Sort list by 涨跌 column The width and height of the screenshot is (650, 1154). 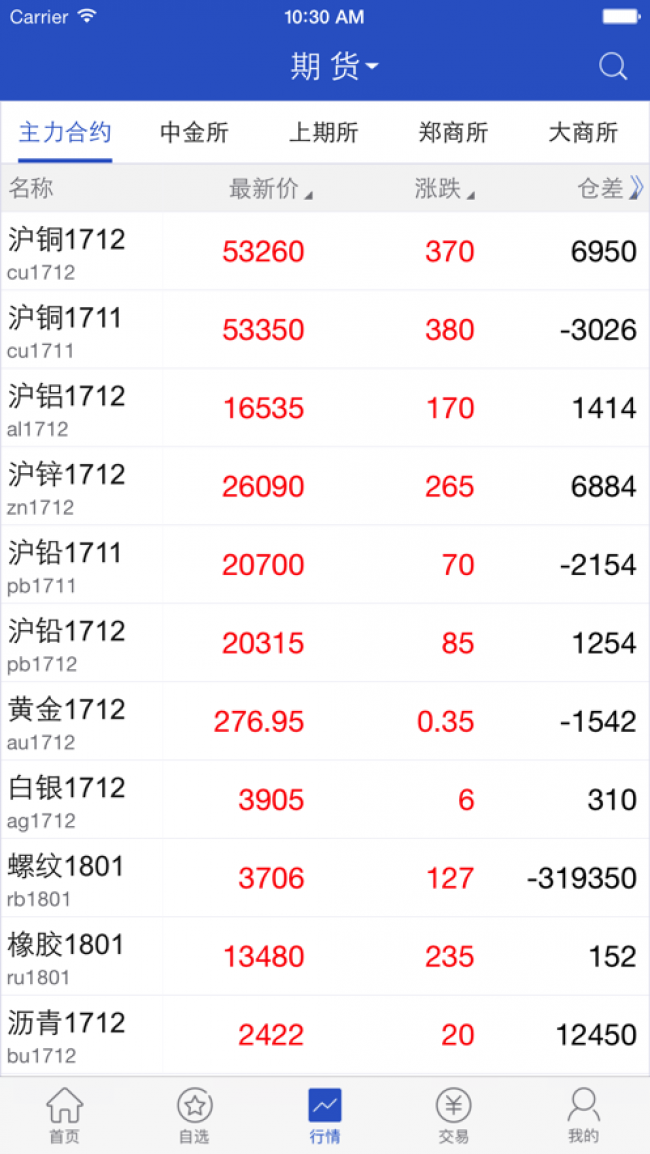pos(444,189)
